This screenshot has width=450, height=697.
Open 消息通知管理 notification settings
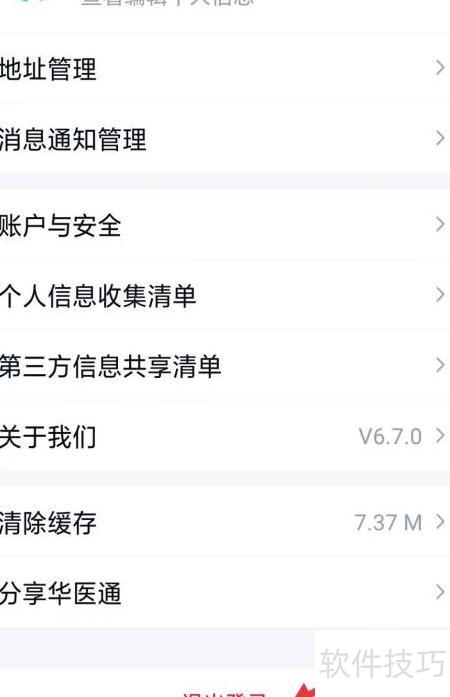click(x=225, y=138)
